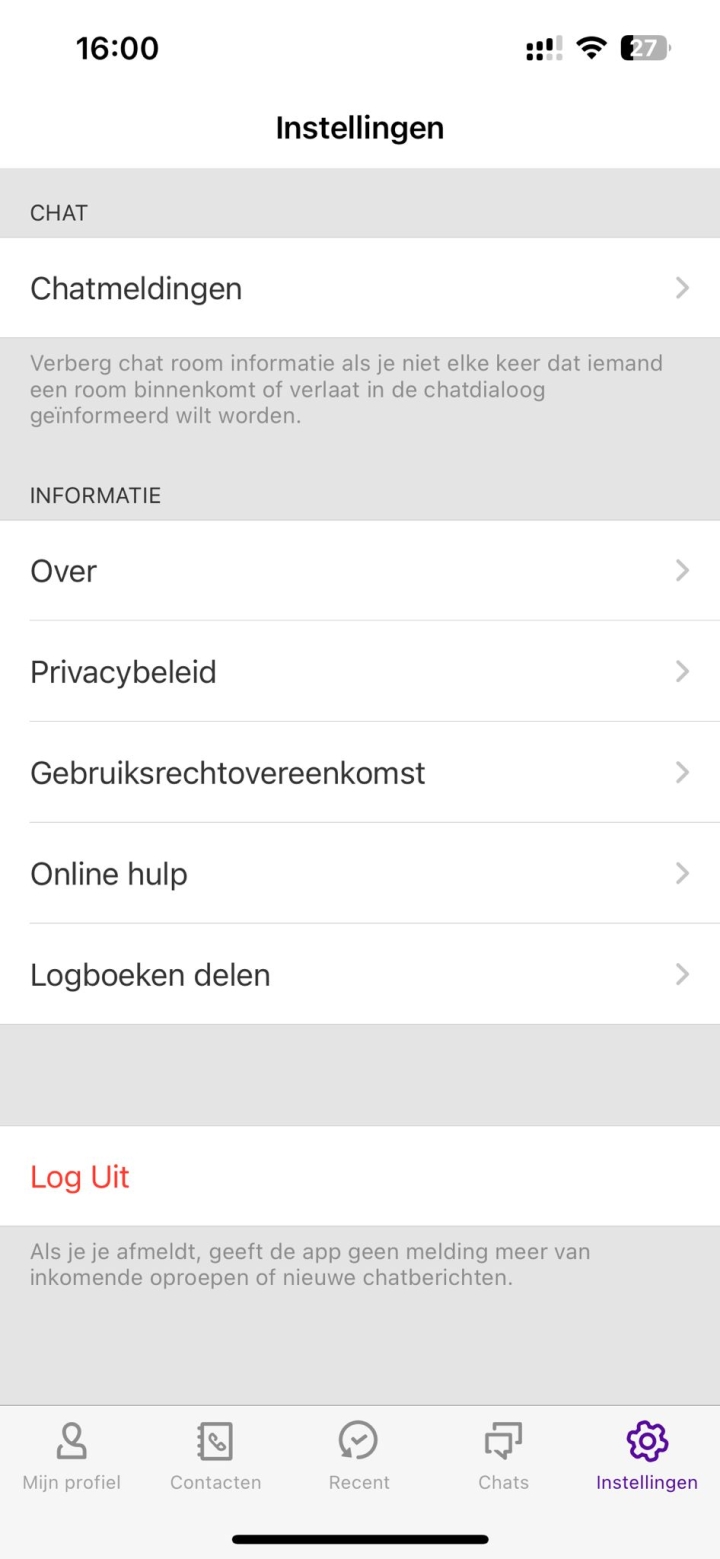Tap the 16:00 clock display
The height and width of the screenshot is (1559, 720).
tap(118, 47)
